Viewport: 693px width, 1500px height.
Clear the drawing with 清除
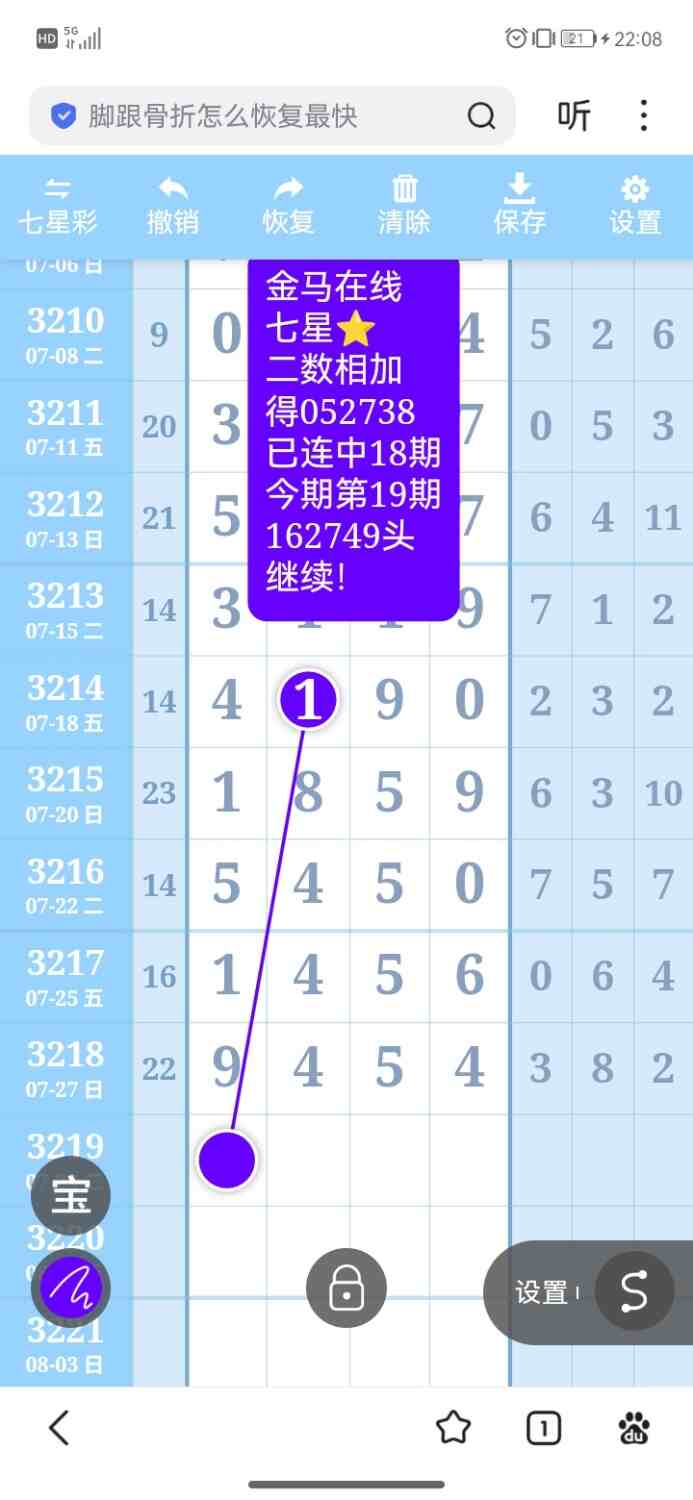click(404, 206)
